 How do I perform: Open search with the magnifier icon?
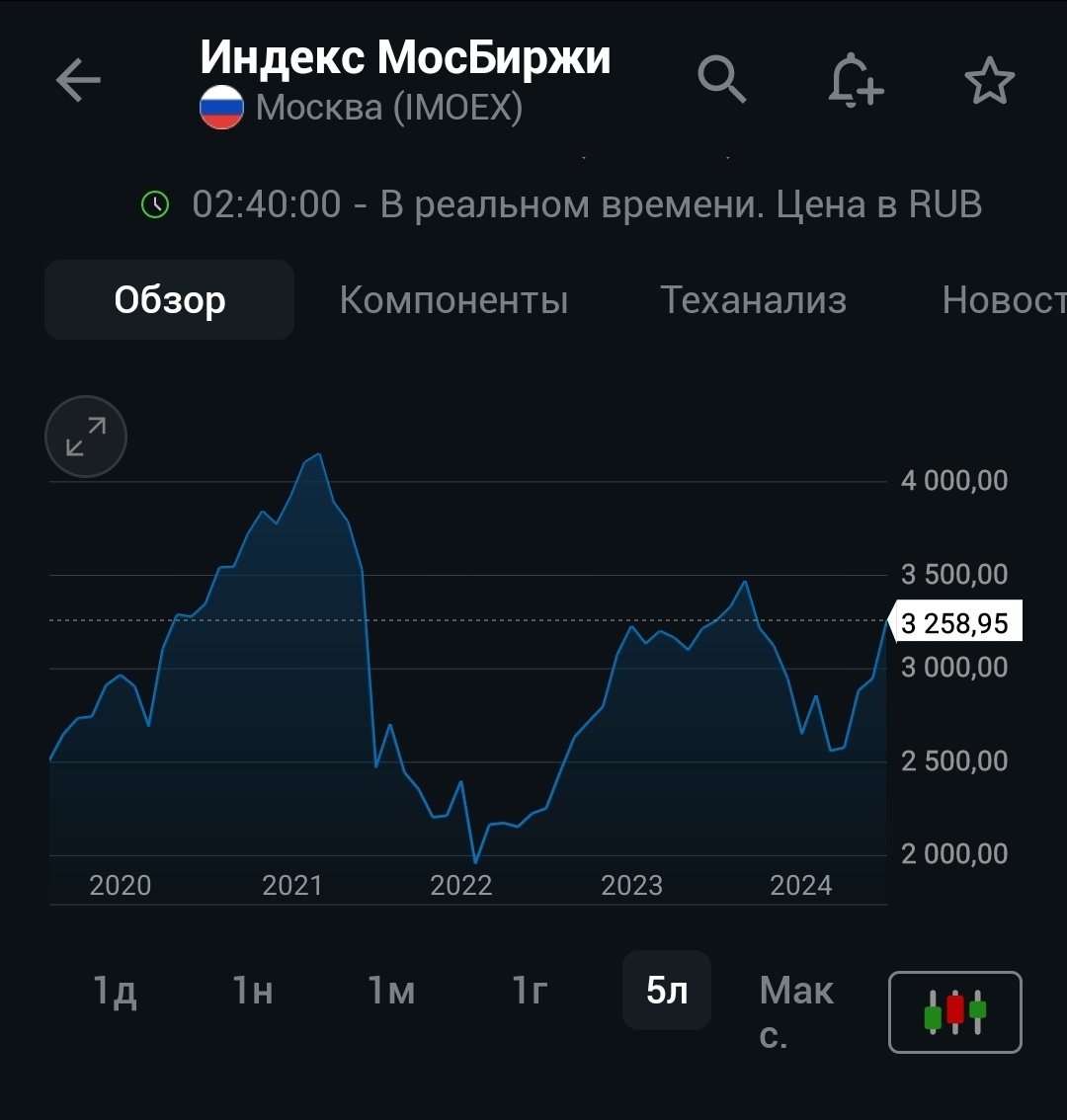pyautogui.click(x=722, y=80)
